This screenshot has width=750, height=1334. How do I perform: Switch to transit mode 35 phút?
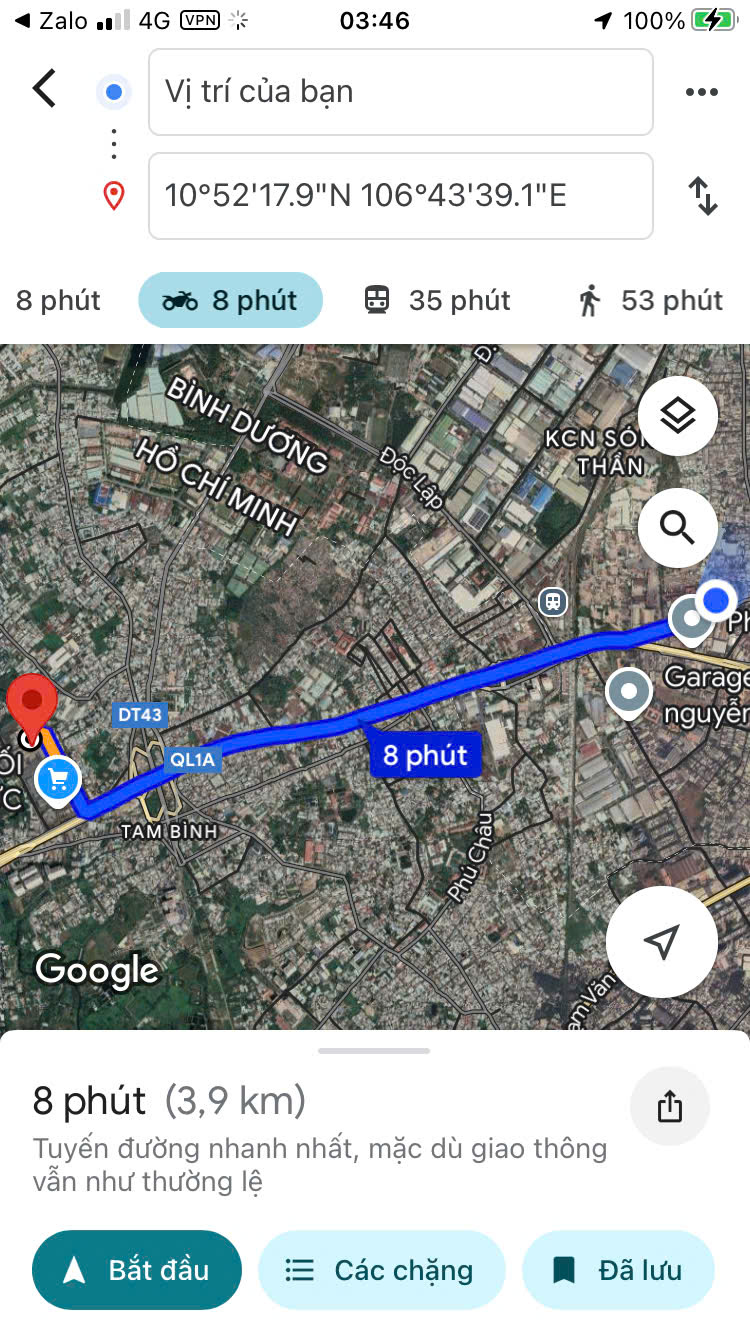(x=436, y=300)
